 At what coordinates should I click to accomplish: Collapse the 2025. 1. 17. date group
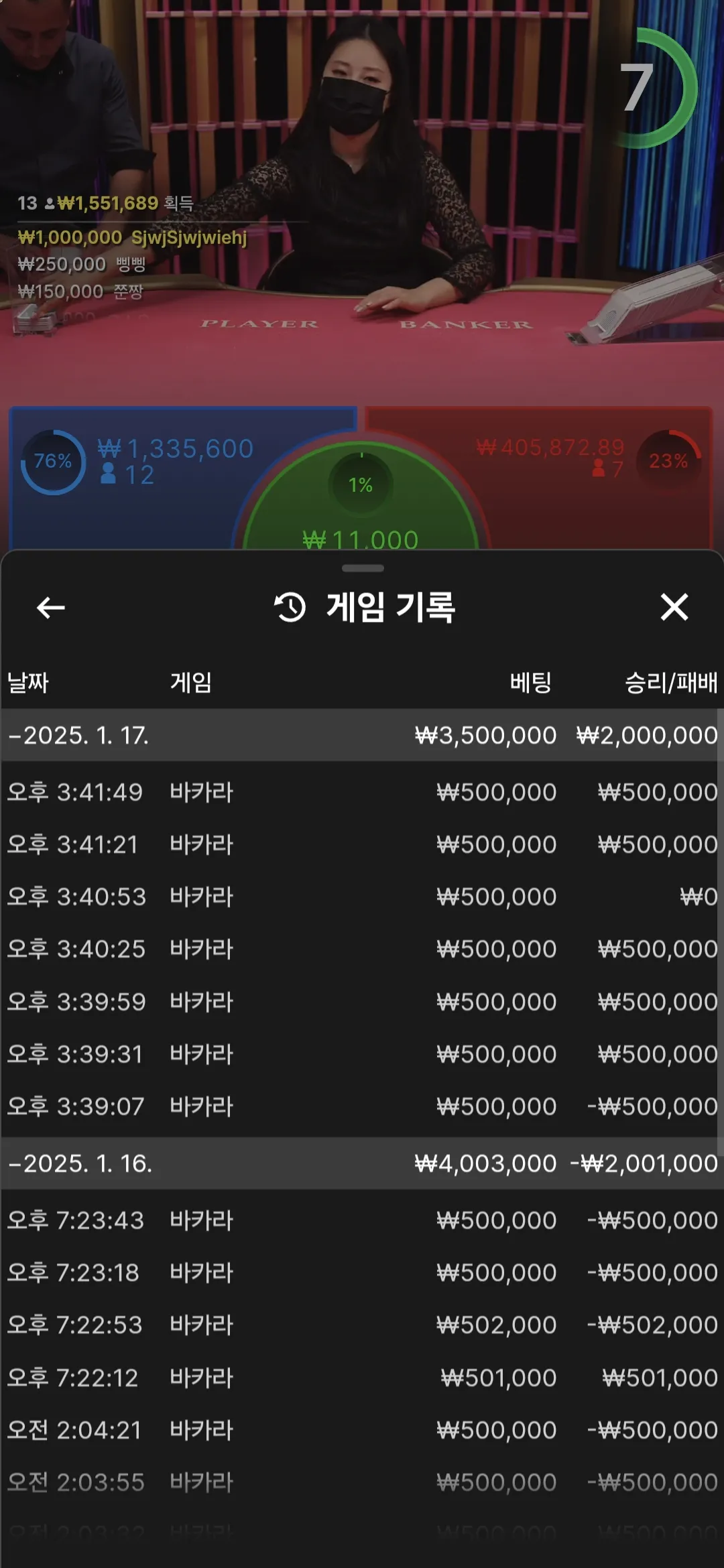click(x=79, y=735)
